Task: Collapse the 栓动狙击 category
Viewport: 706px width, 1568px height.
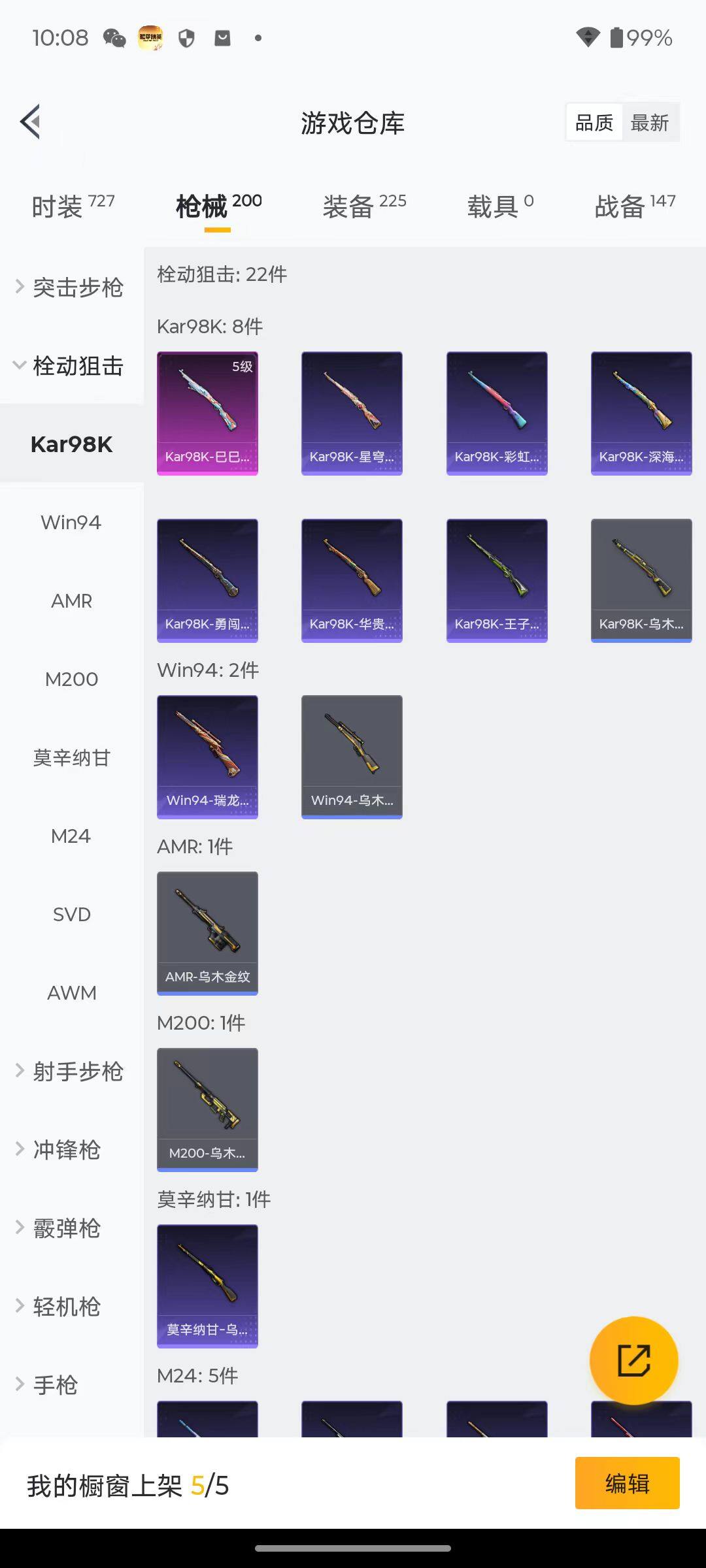Action: tap(71, 366)
